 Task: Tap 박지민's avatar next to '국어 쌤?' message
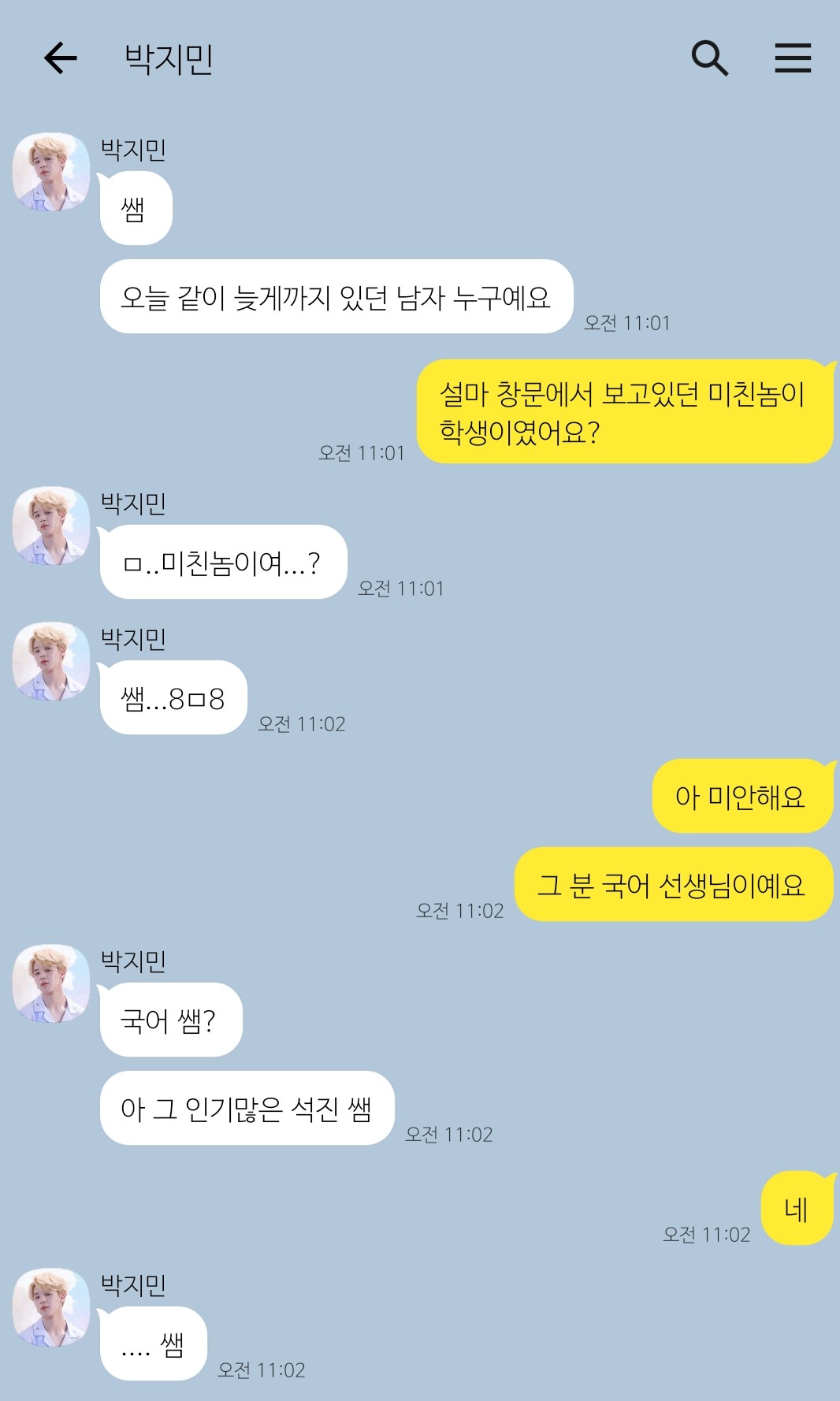(x=51, y=983)
